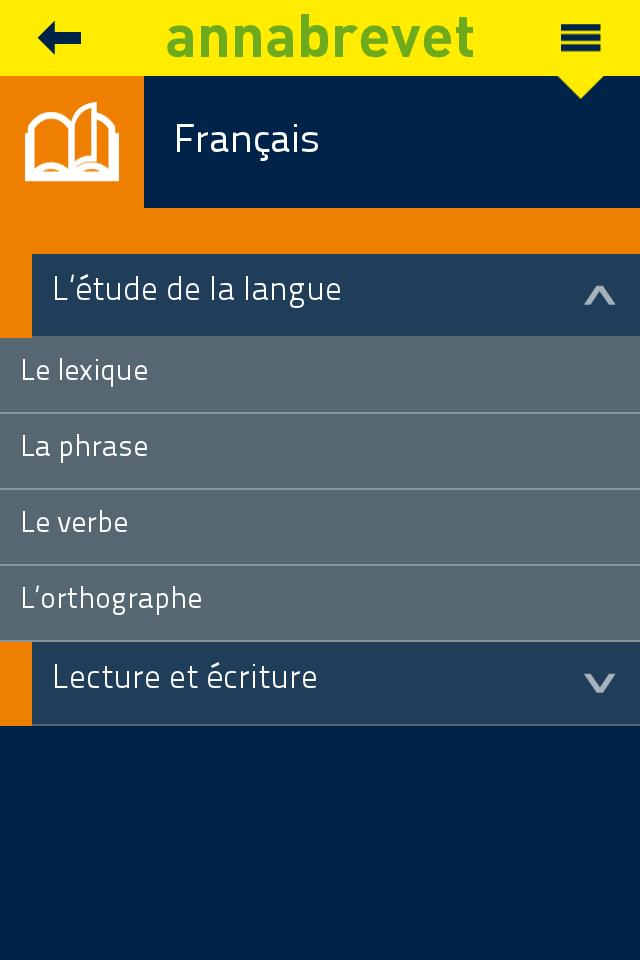Screen dimensions: 640x960
Task: Collapse the L'étude de la langue section
Action: click(599, 294)
